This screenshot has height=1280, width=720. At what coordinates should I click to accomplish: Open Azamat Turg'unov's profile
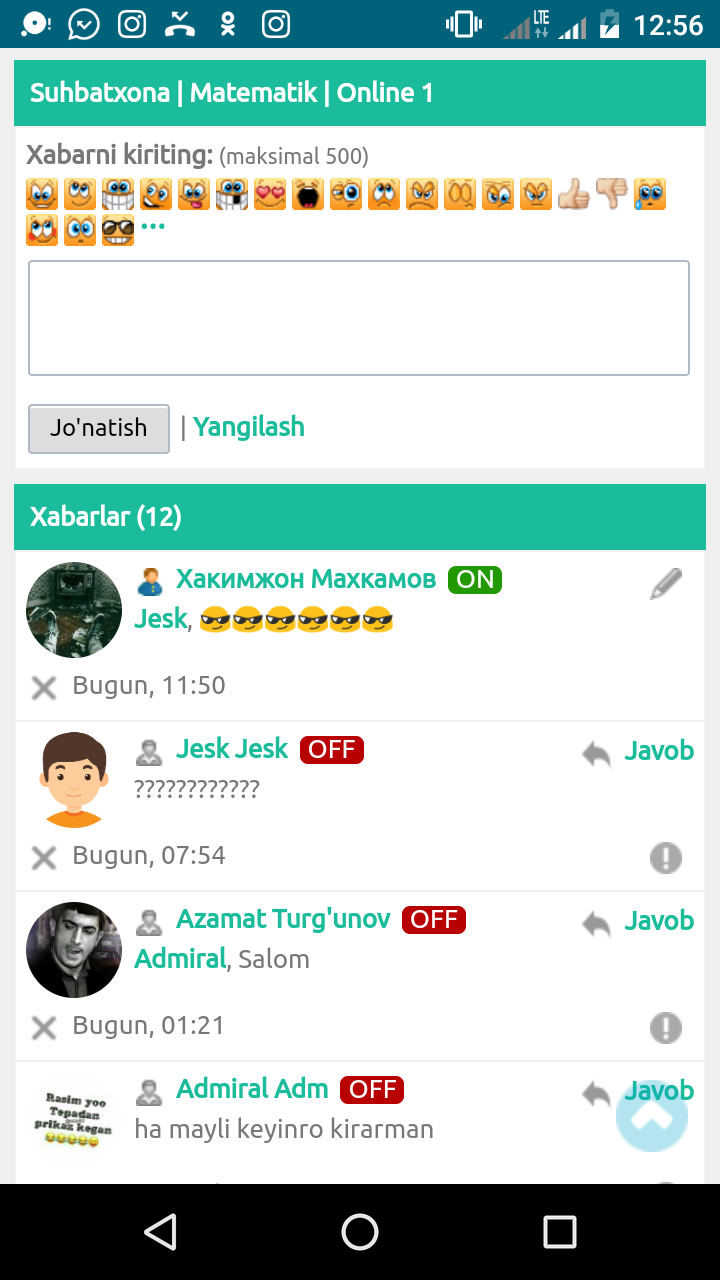pyautogui.click(x=283, y=919)
